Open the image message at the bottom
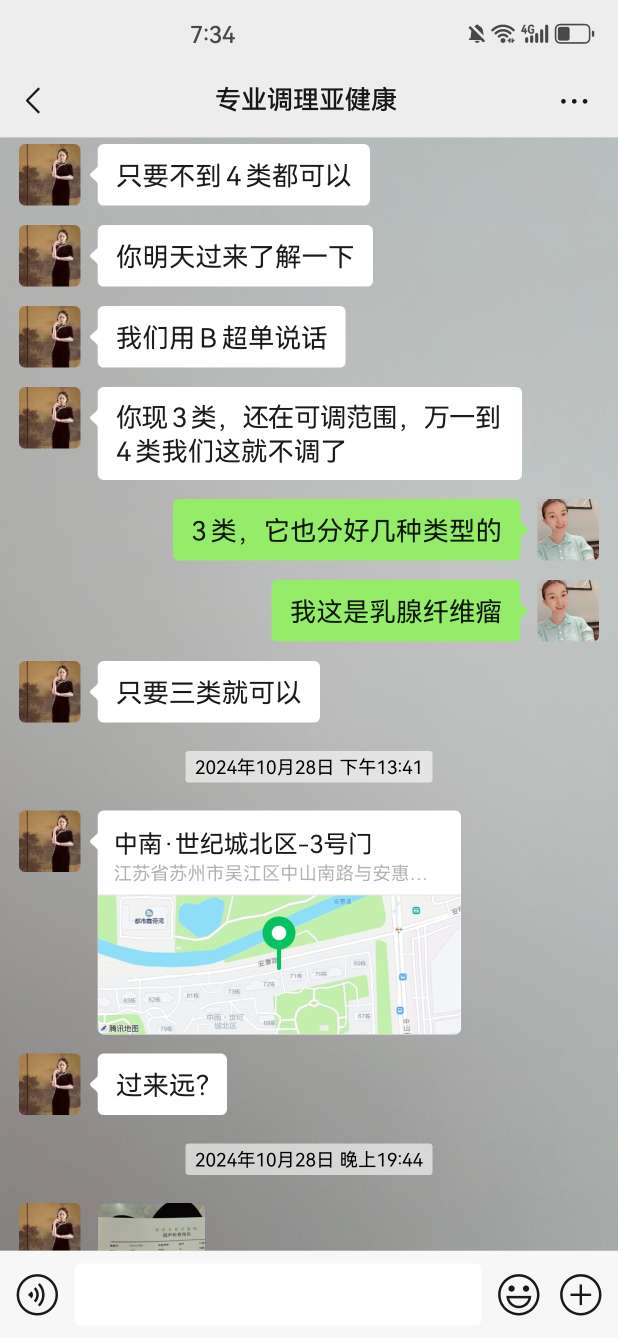 tap(151, 1226)
